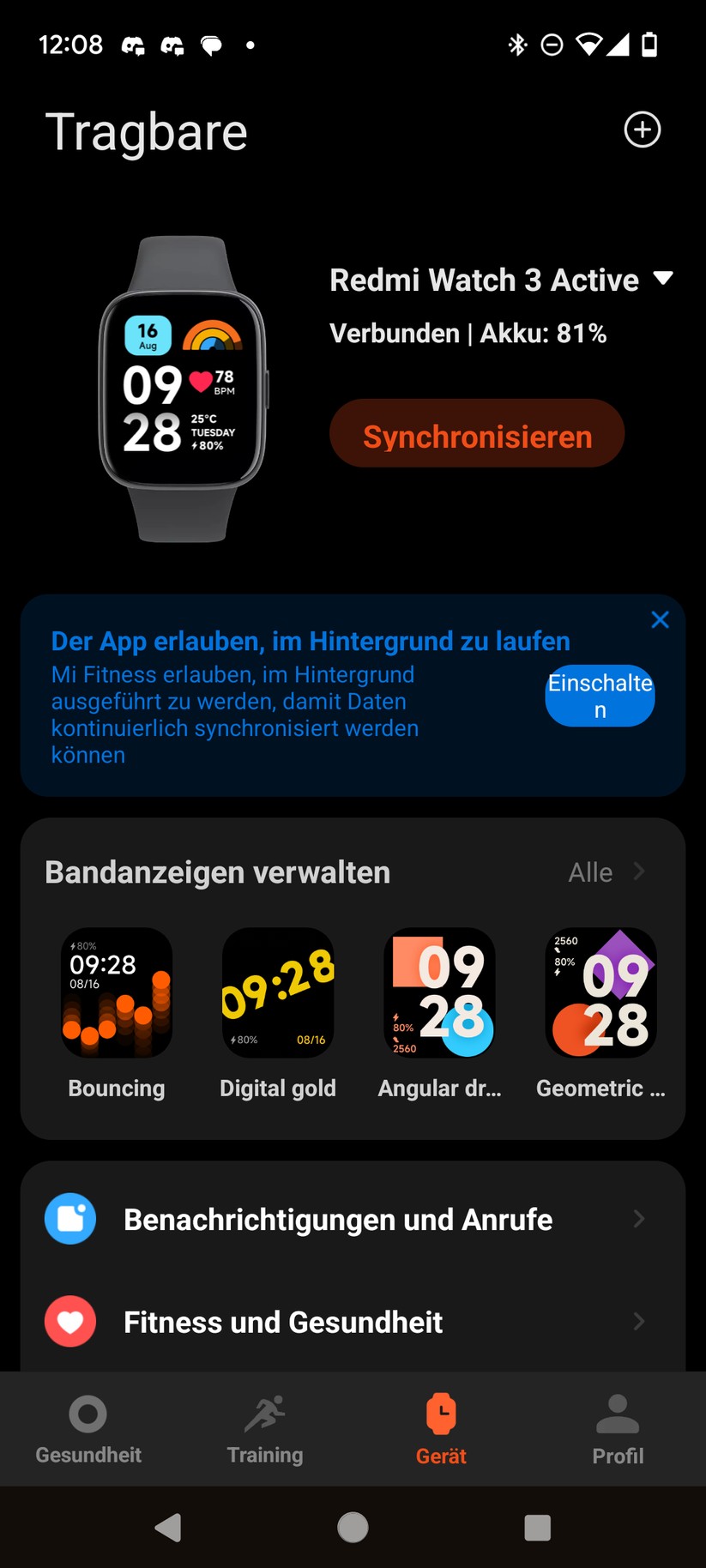
Task: Expand the Redmi Watch 3 Active dropdown
Action: [662, 279]
